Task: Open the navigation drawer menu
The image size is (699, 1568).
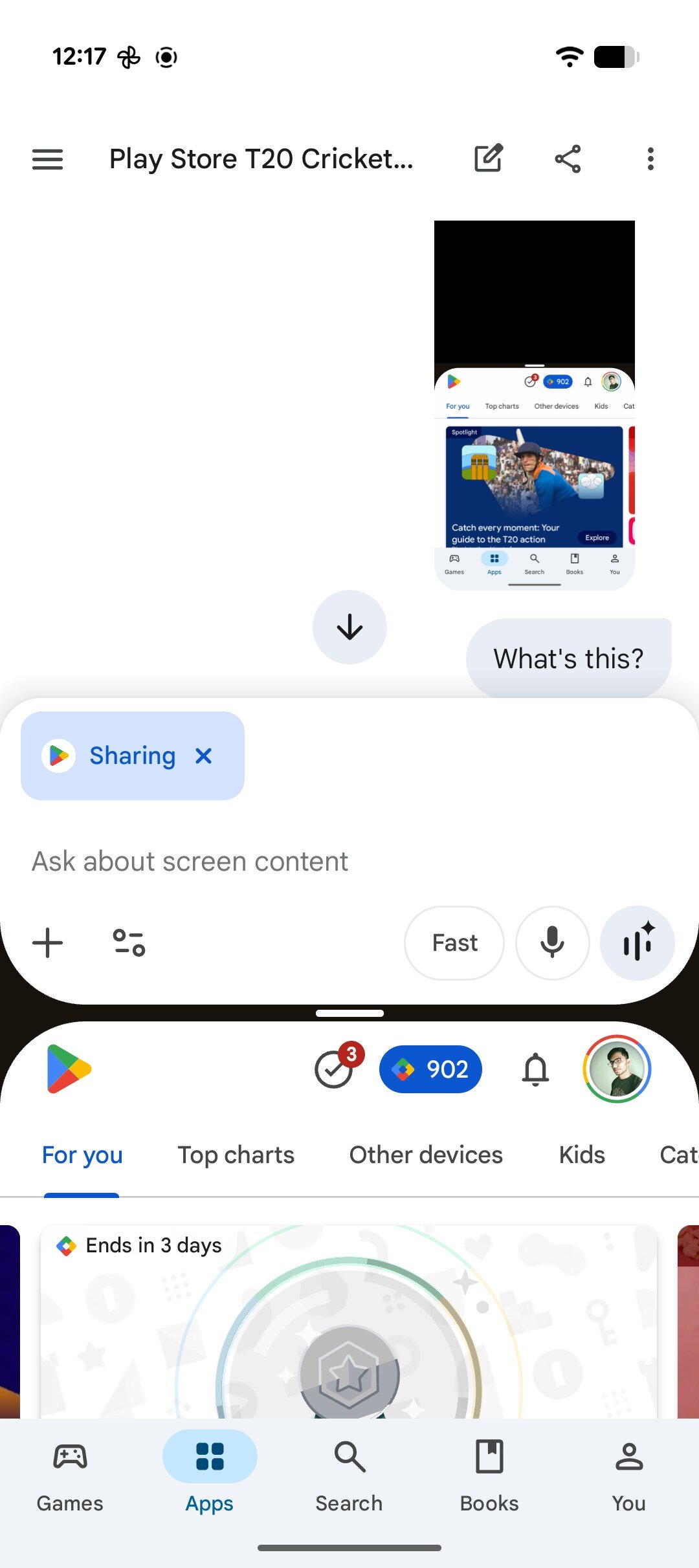Action: click(47, 158)
